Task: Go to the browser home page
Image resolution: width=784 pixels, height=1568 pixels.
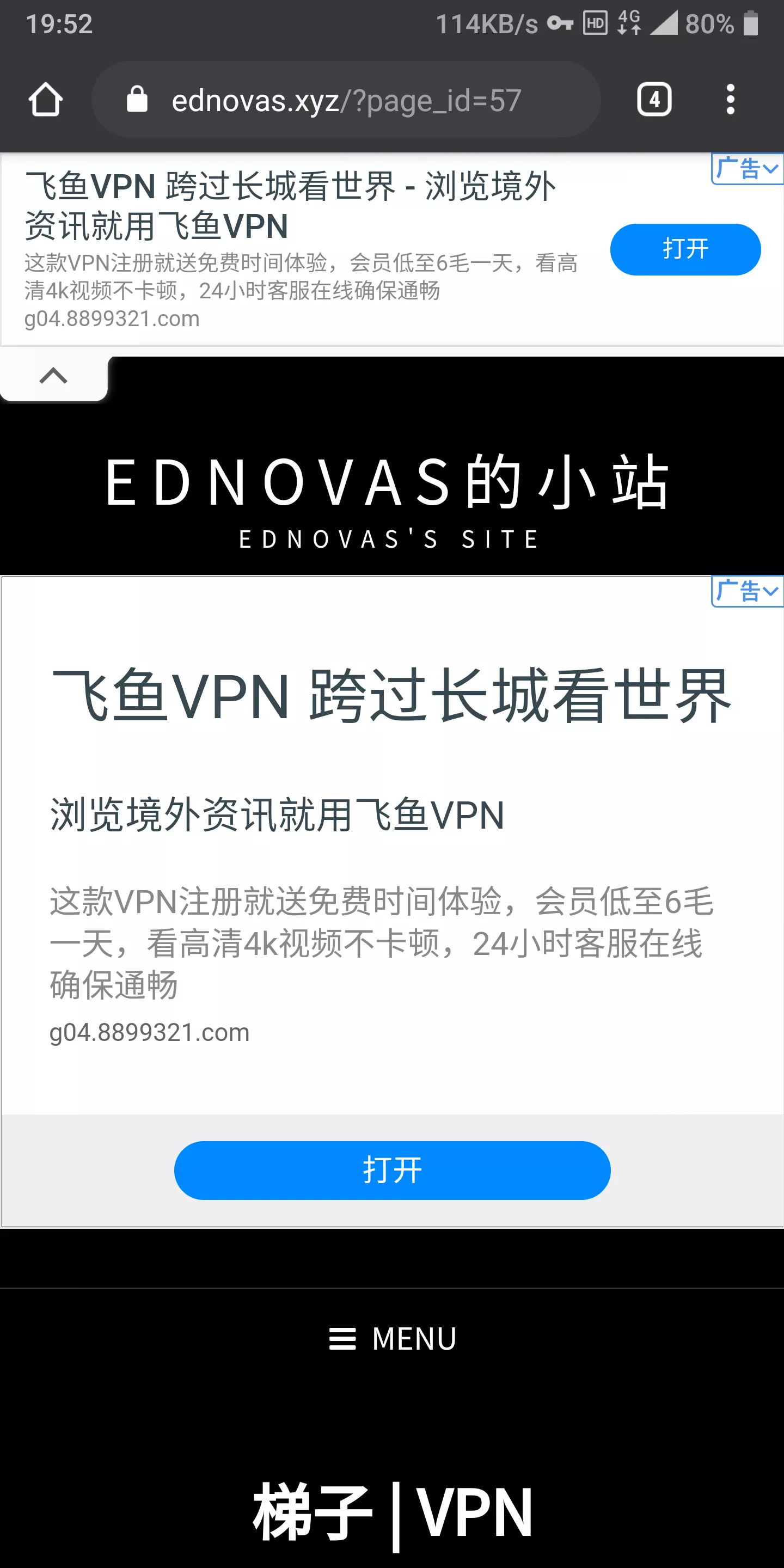Action: coord(46,99)
